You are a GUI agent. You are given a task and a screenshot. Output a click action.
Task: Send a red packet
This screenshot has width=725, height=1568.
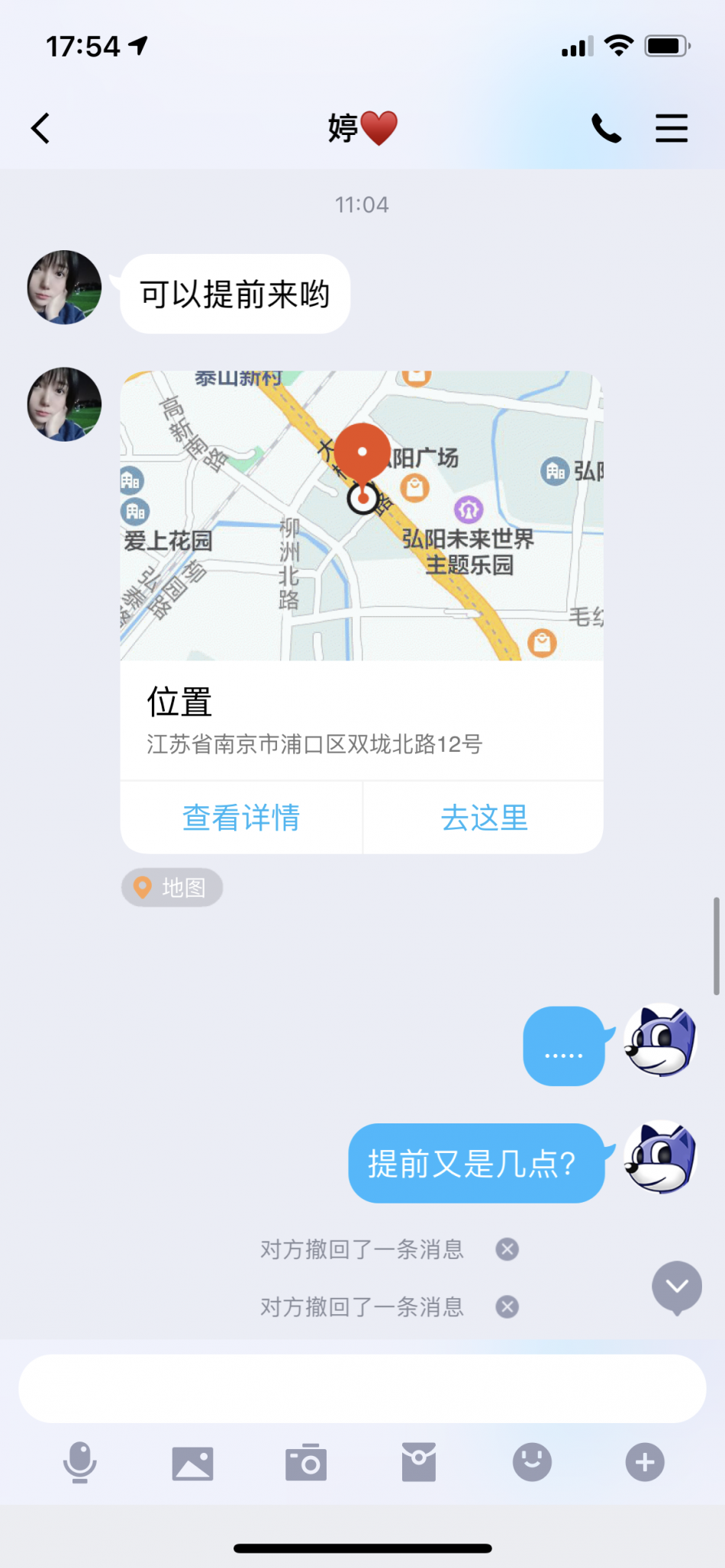(418, 1462)
